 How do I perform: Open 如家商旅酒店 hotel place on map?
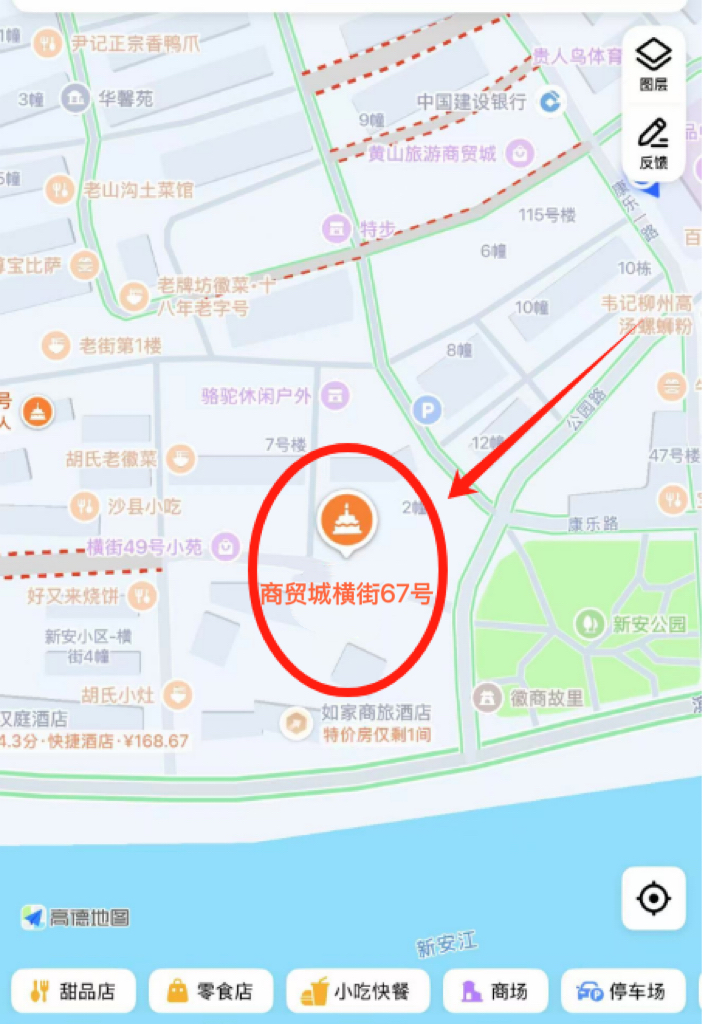pos(296,722)
